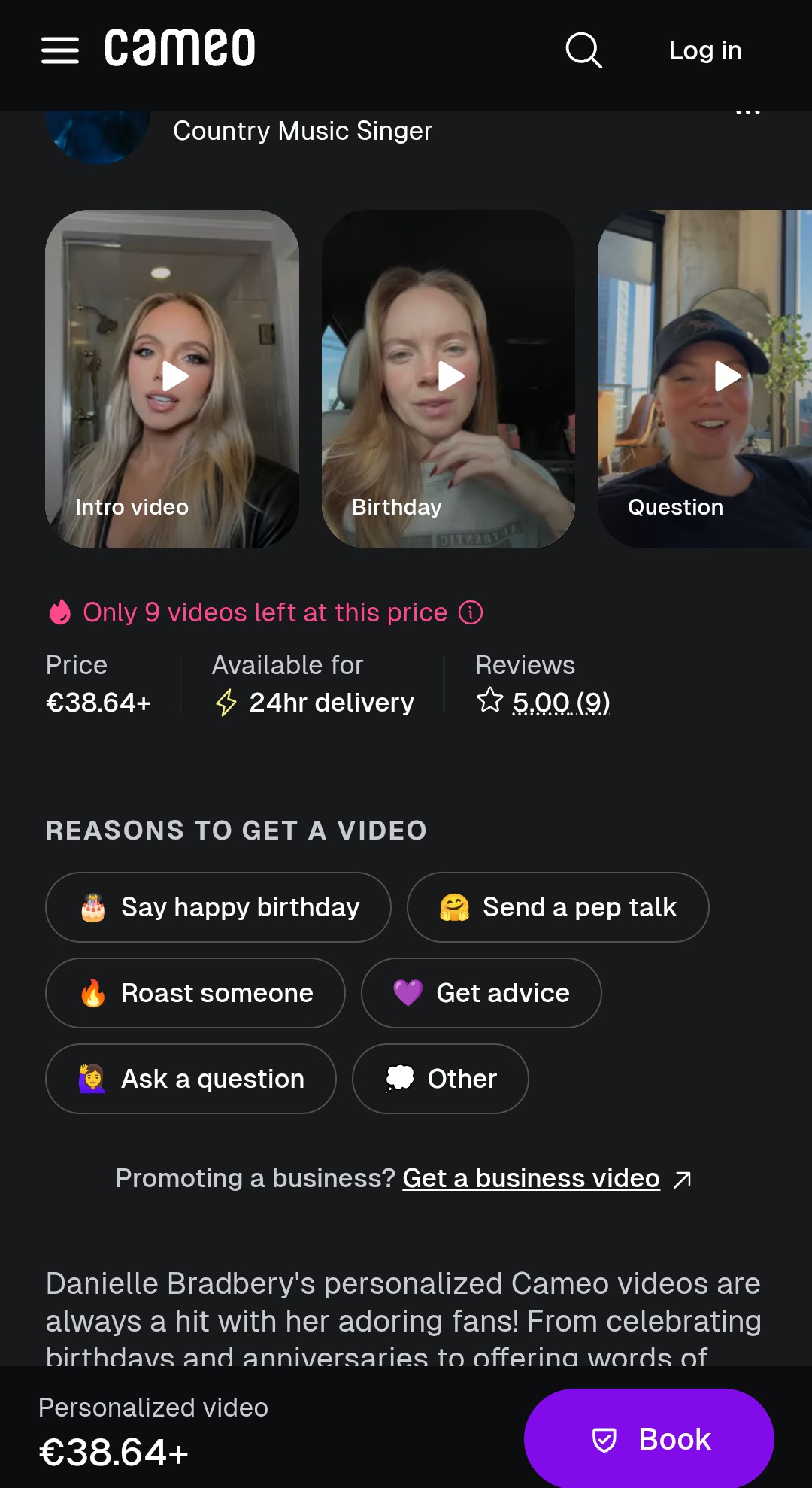Tap Log in
The height and width of the screenshot is (1488, 812).
point(704,50)
